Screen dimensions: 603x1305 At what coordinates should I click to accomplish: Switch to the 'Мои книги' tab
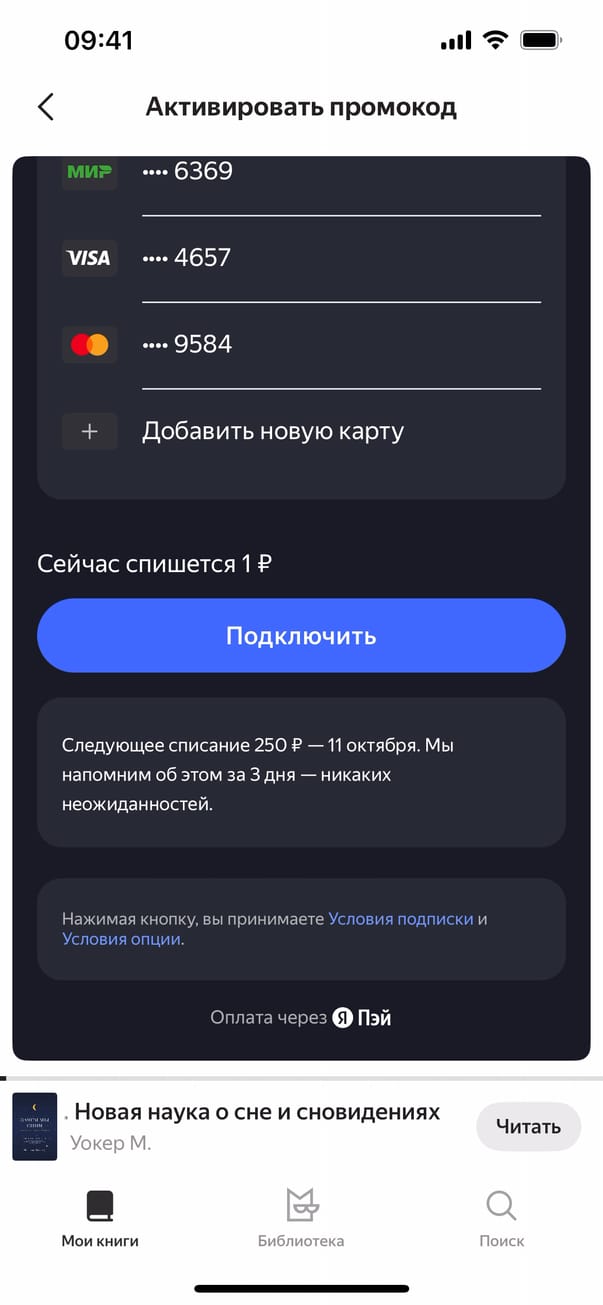[100, 1217]
